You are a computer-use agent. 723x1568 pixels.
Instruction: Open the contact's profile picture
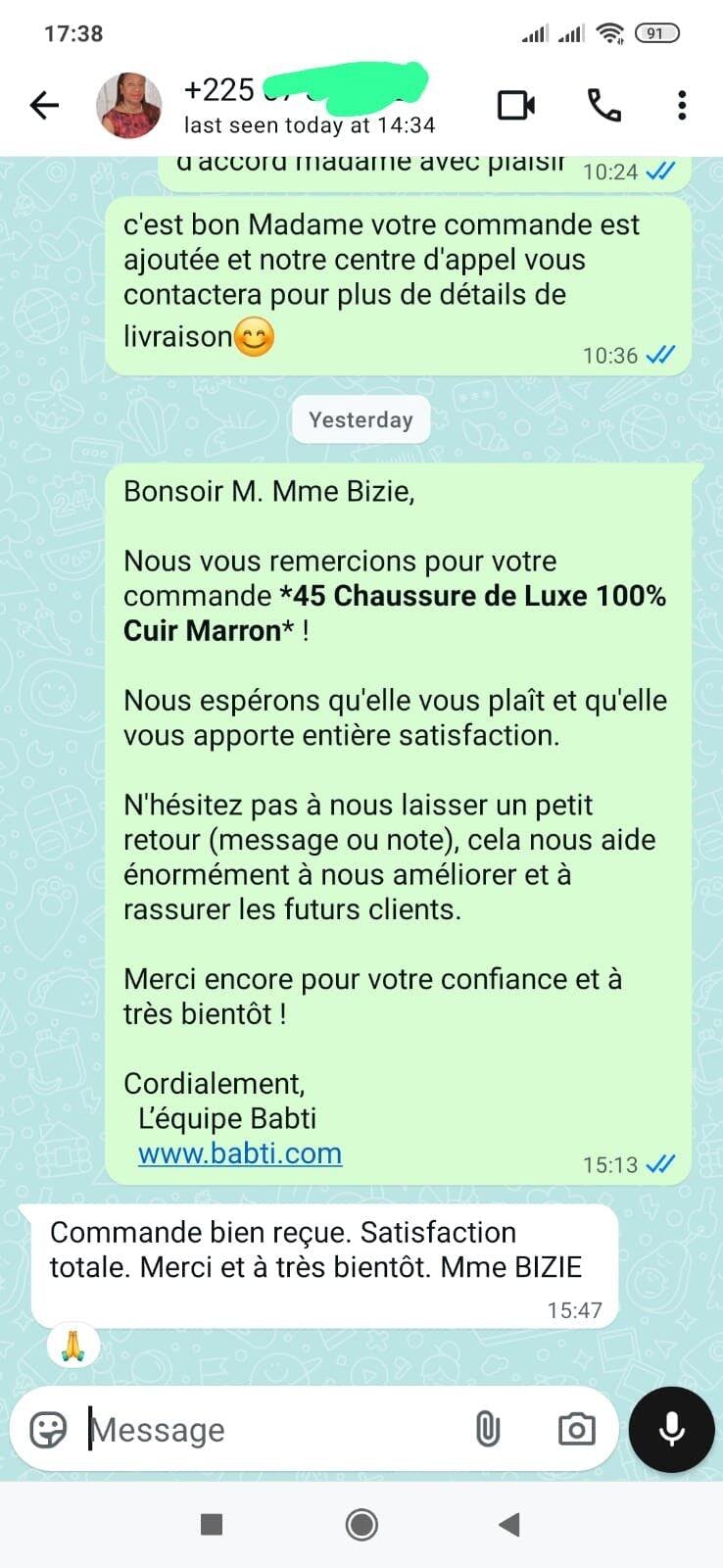click(x=128, y=105)
